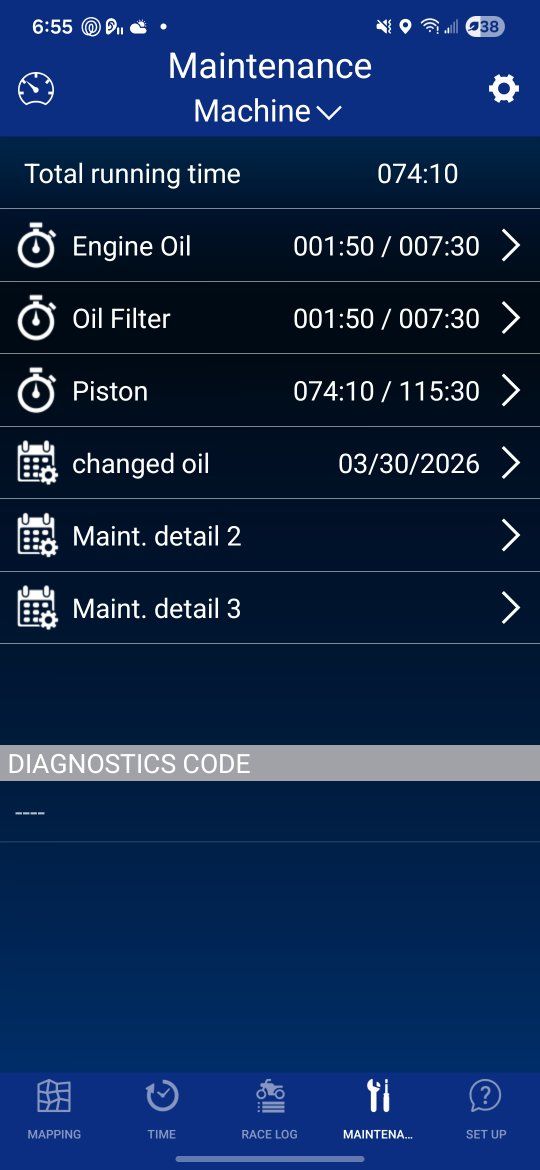Select the Maintenance tab

coord(378,1110)
